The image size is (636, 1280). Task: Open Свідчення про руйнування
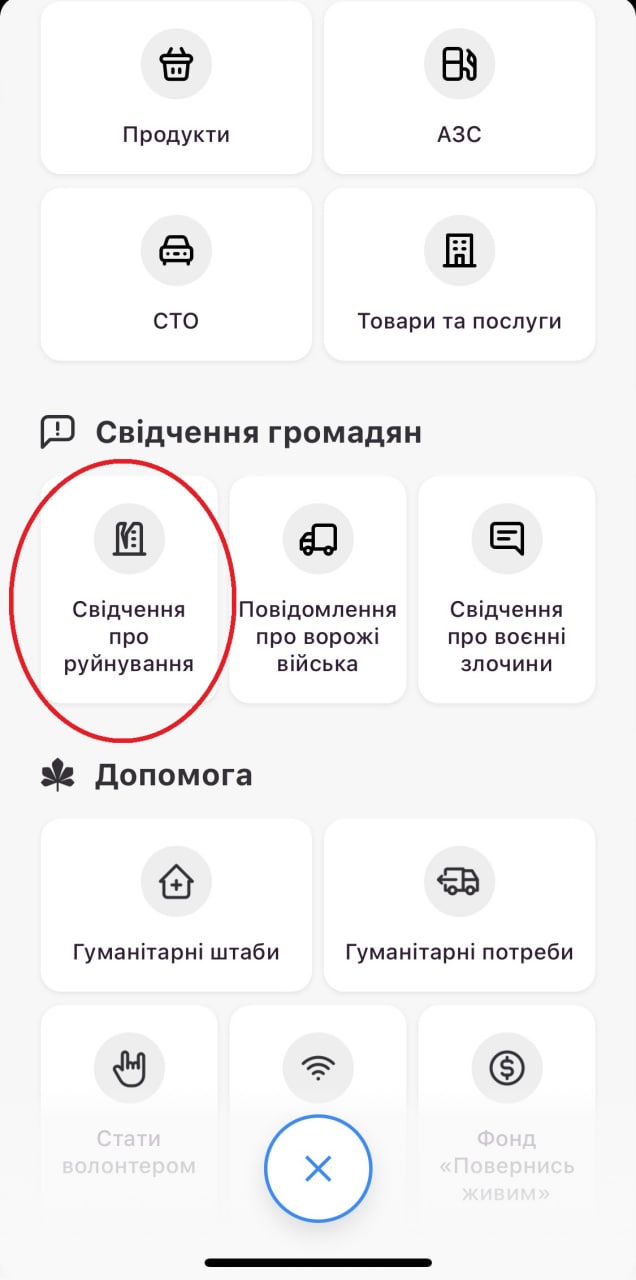pos(129,590)
